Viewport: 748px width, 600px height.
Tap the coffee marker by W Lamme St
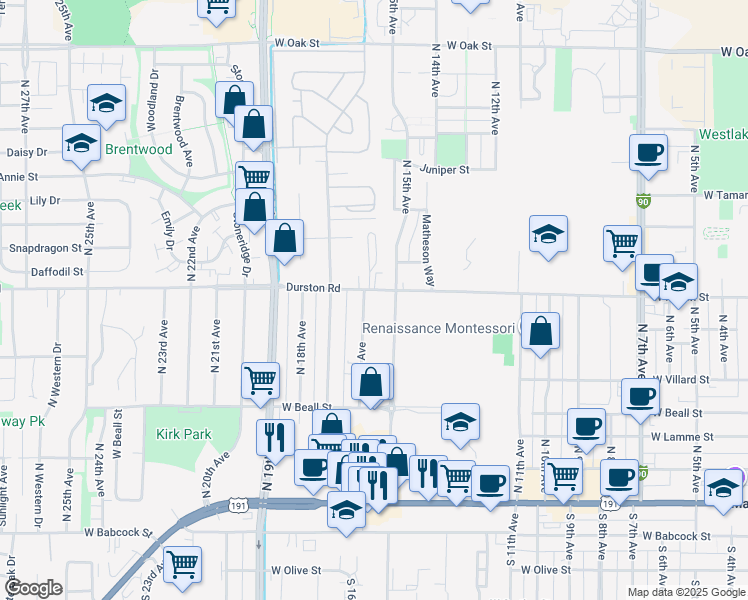coord(586,426)
